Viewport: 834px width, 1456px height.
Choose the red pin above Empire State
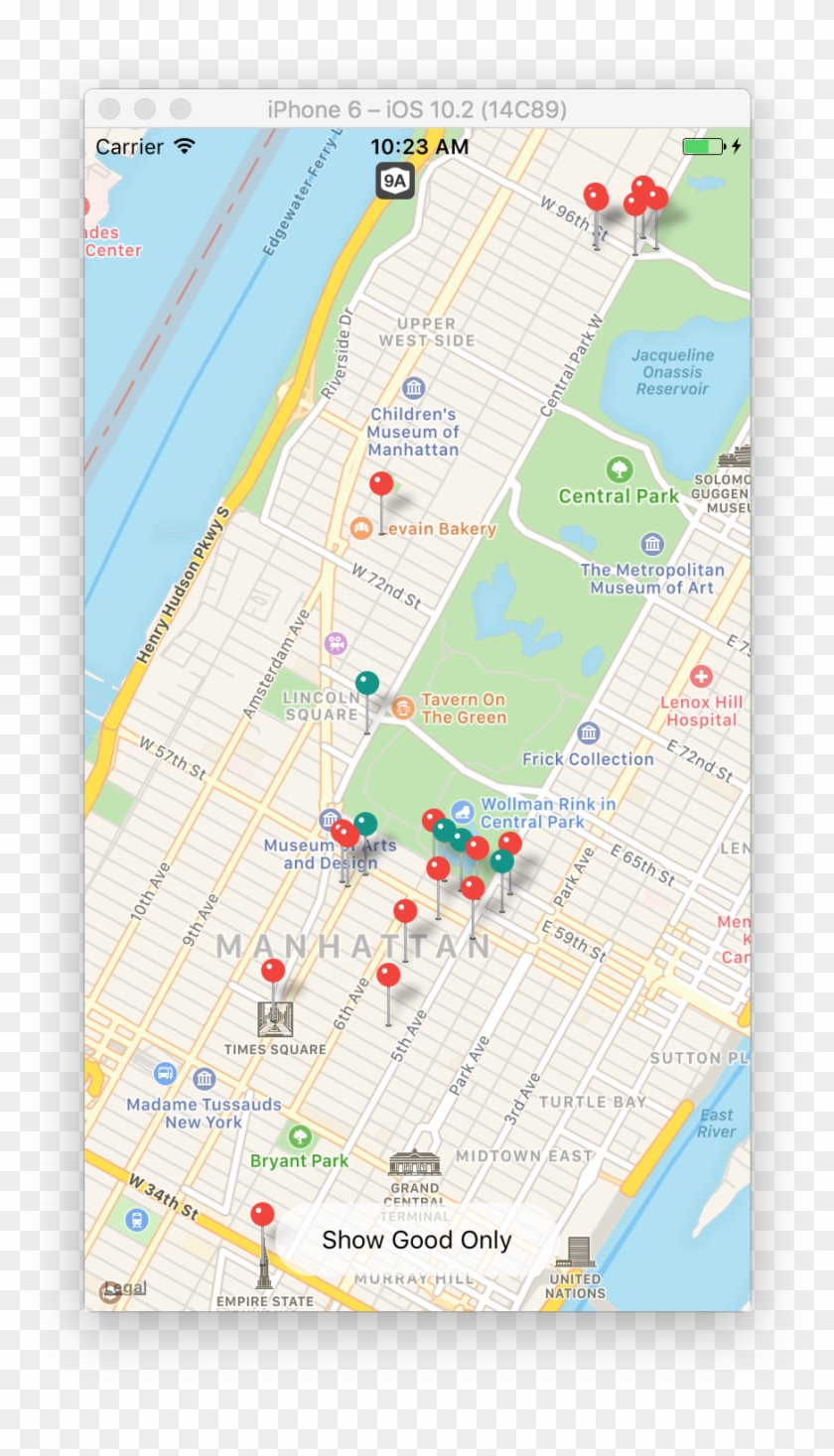[262, 1214]
